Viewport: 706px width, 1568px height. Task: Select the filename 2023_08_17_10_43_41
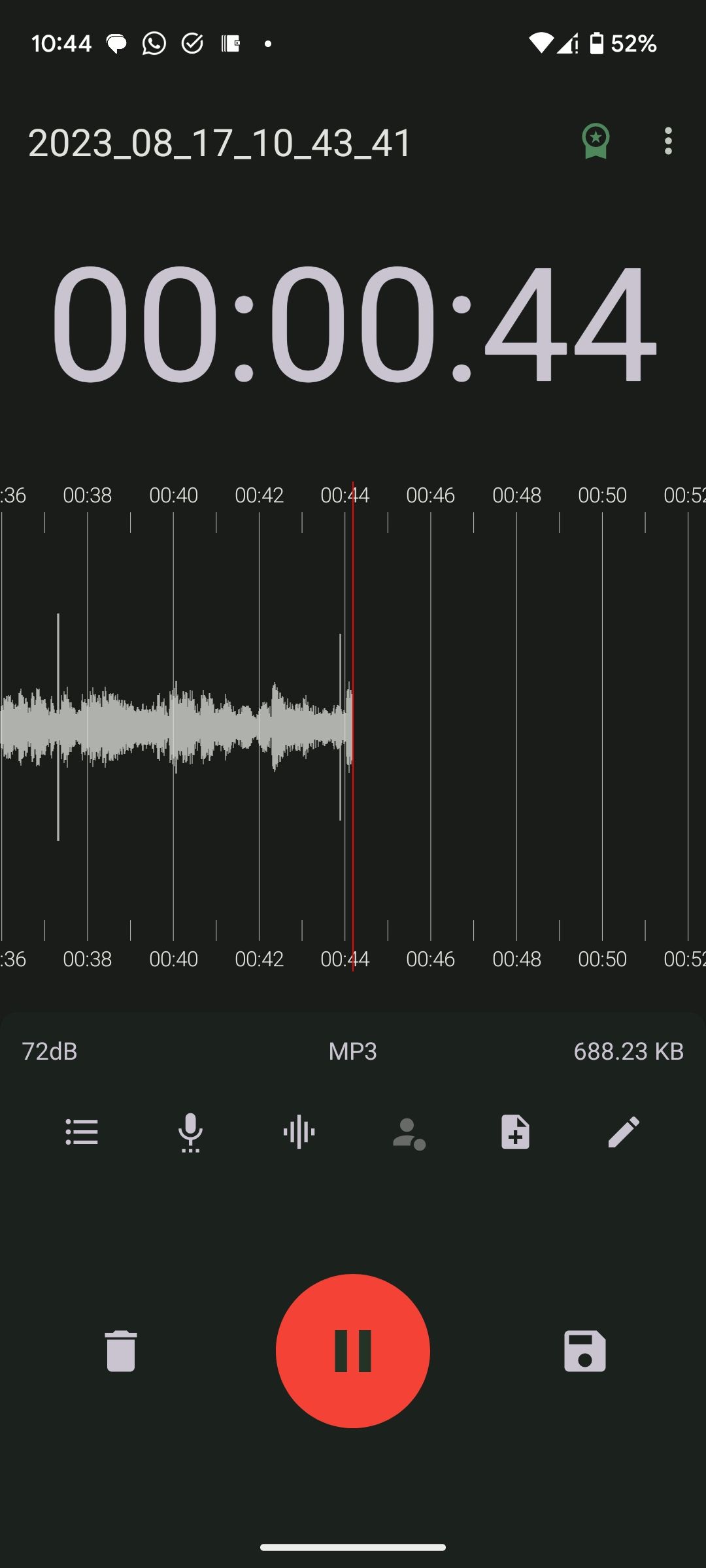click(x=219, y=144)
